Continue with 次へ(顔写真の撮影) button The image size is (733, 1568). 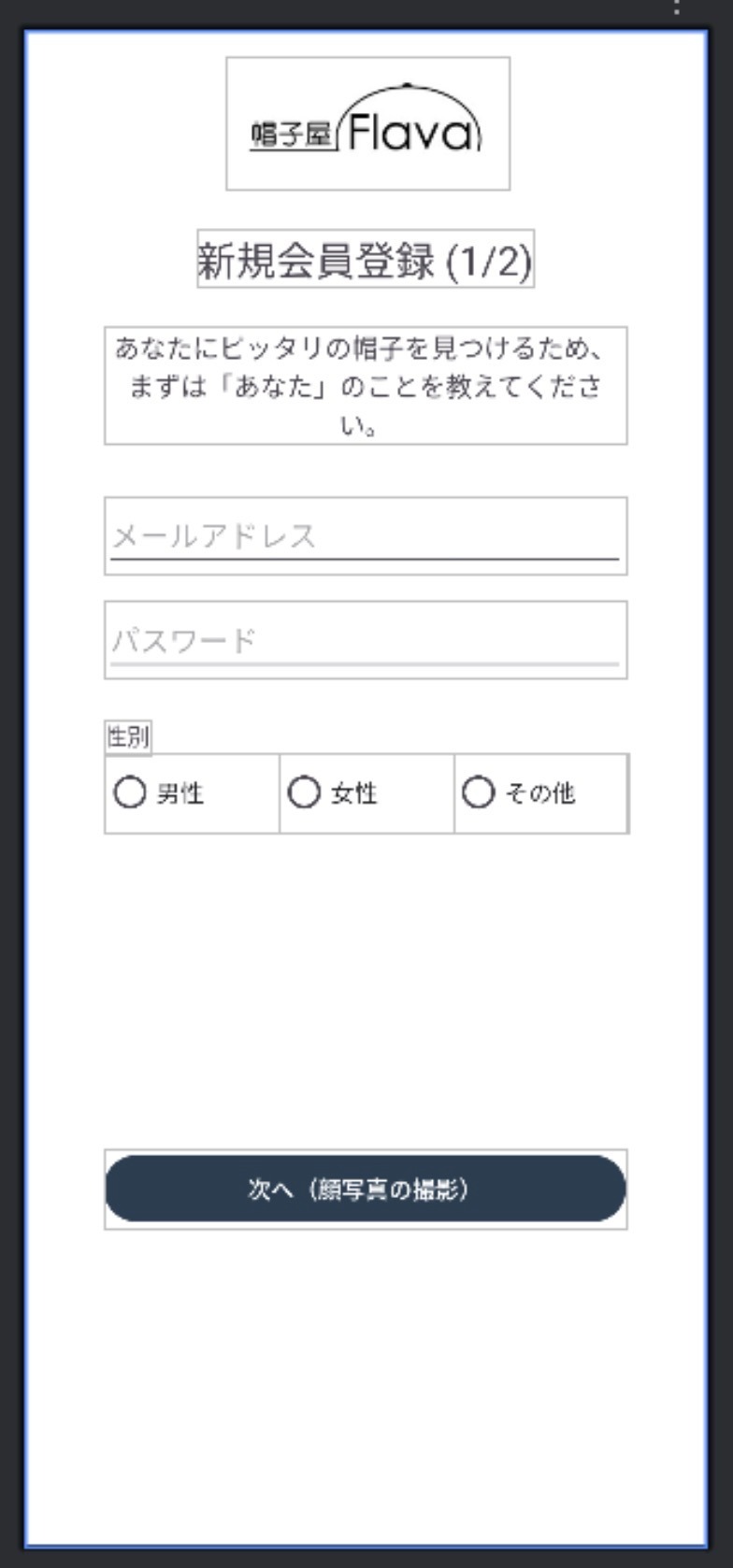[x=365, y=1189]
